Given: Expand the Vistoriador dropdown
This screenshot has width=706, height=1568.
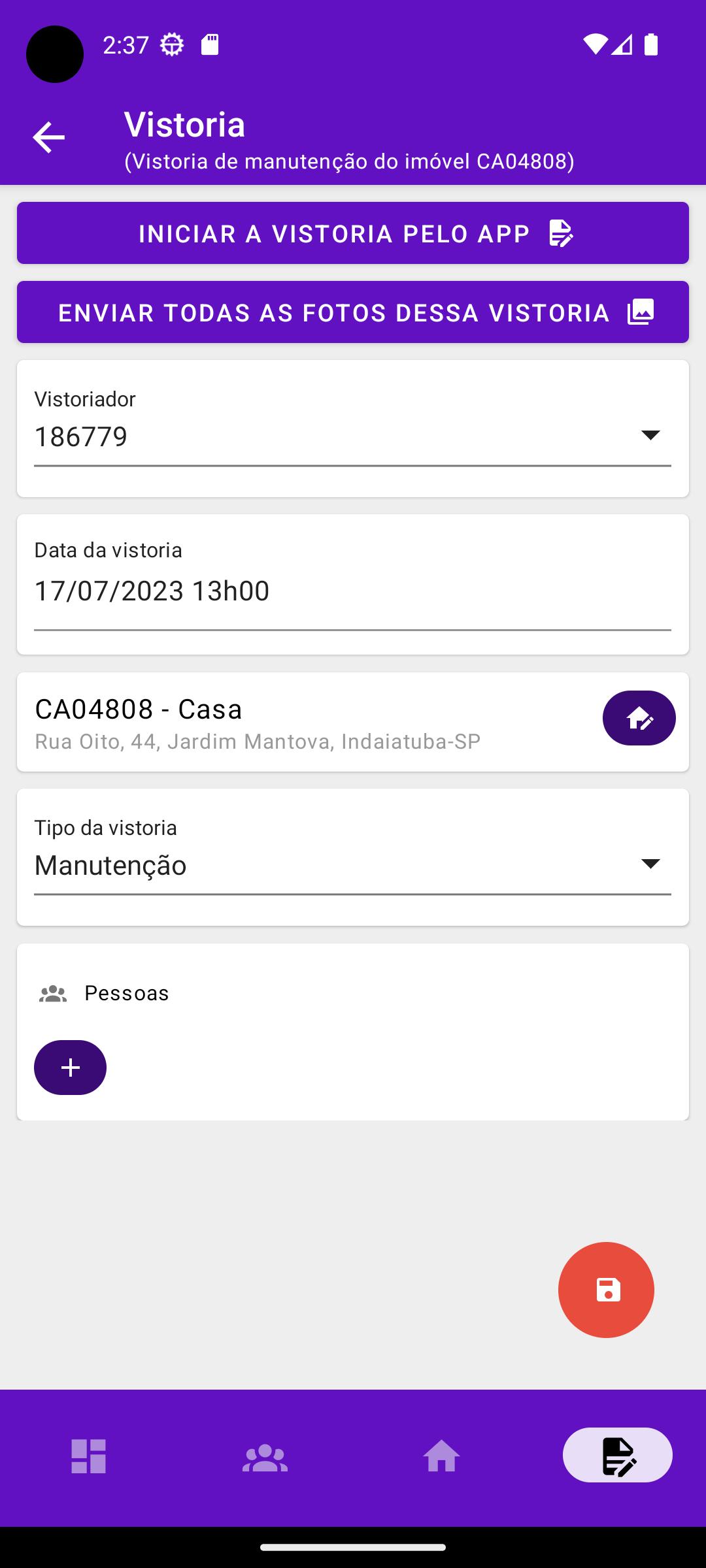Looking at the screenshot, I should [353, 436].
